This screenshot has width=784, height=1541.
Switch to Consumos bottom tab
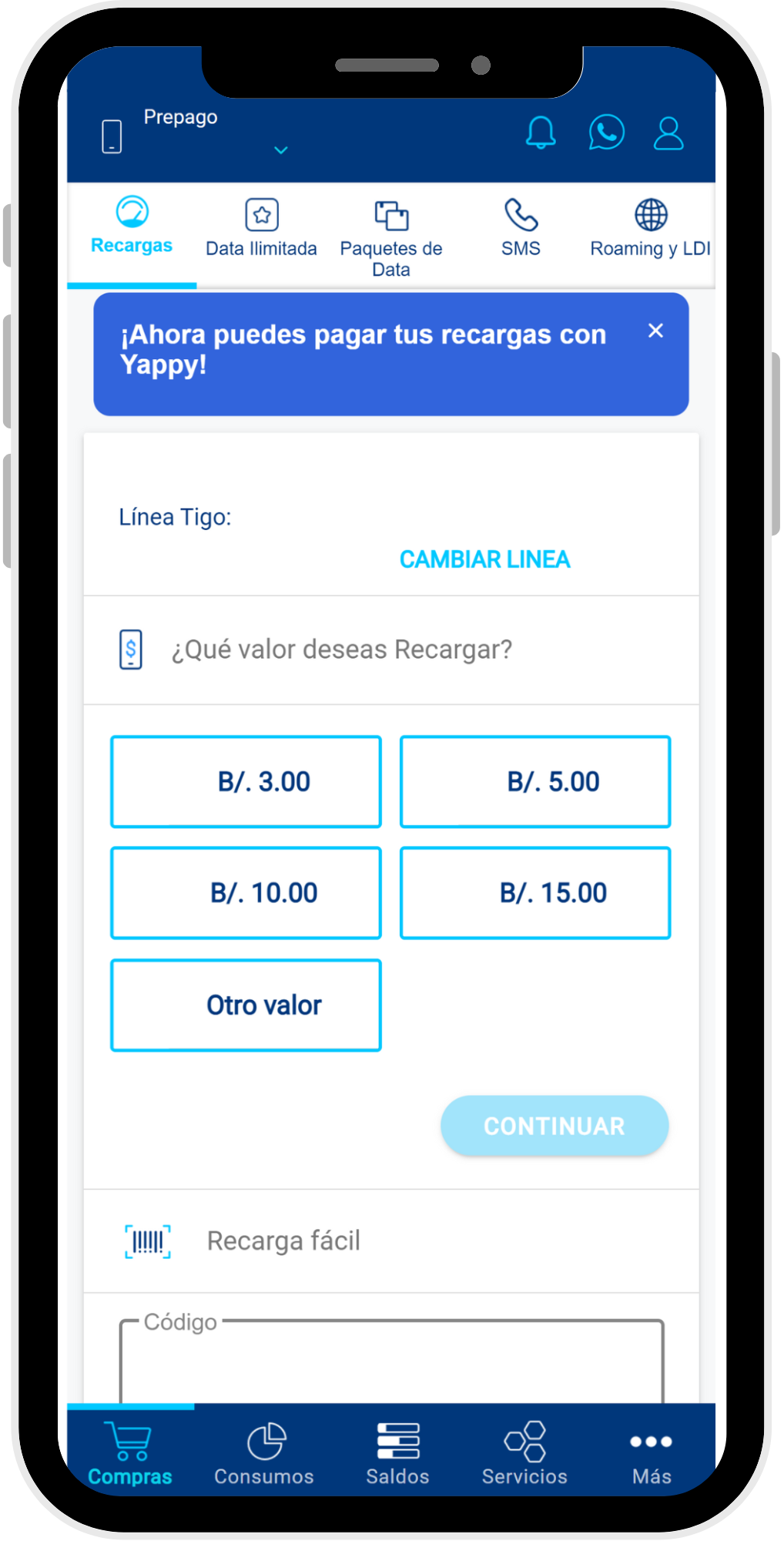coord(264,1453)
